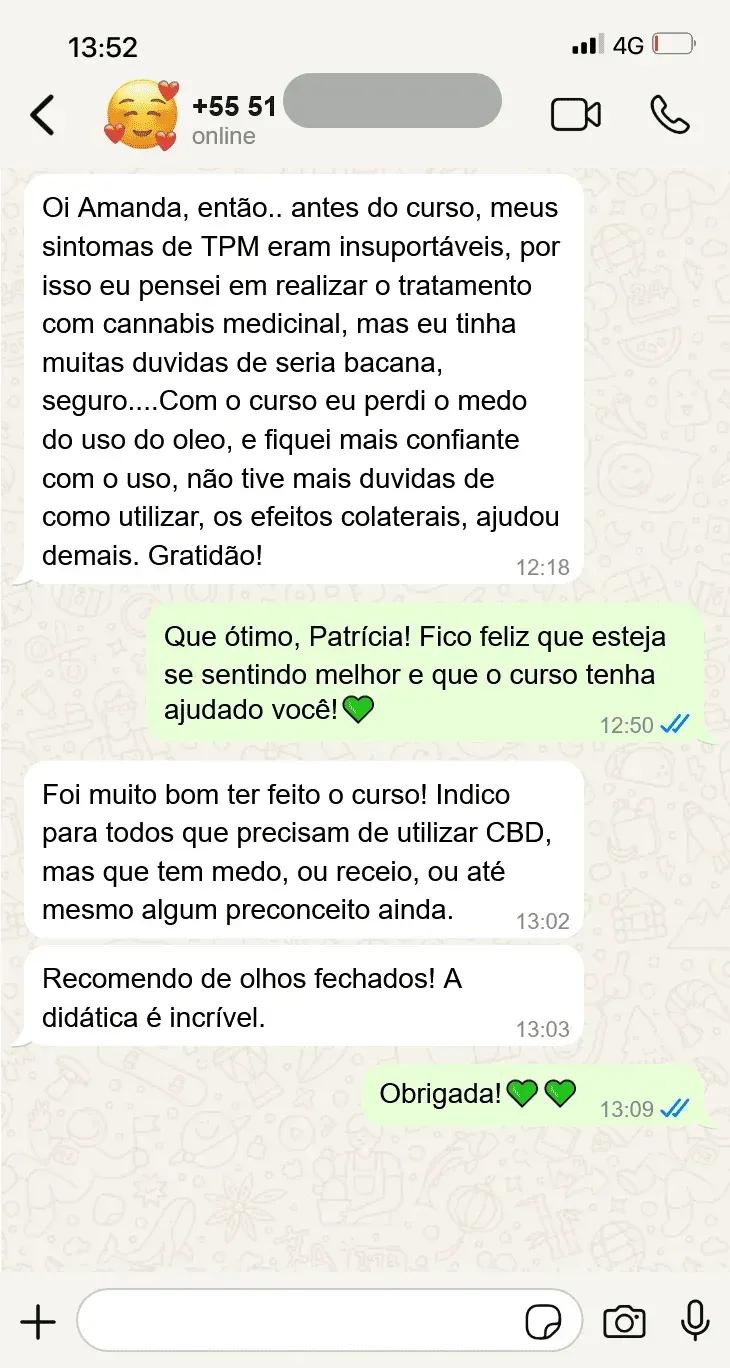Go back to the chat list
Viewport: 730px width, 1368px height.
click(42, 115)
